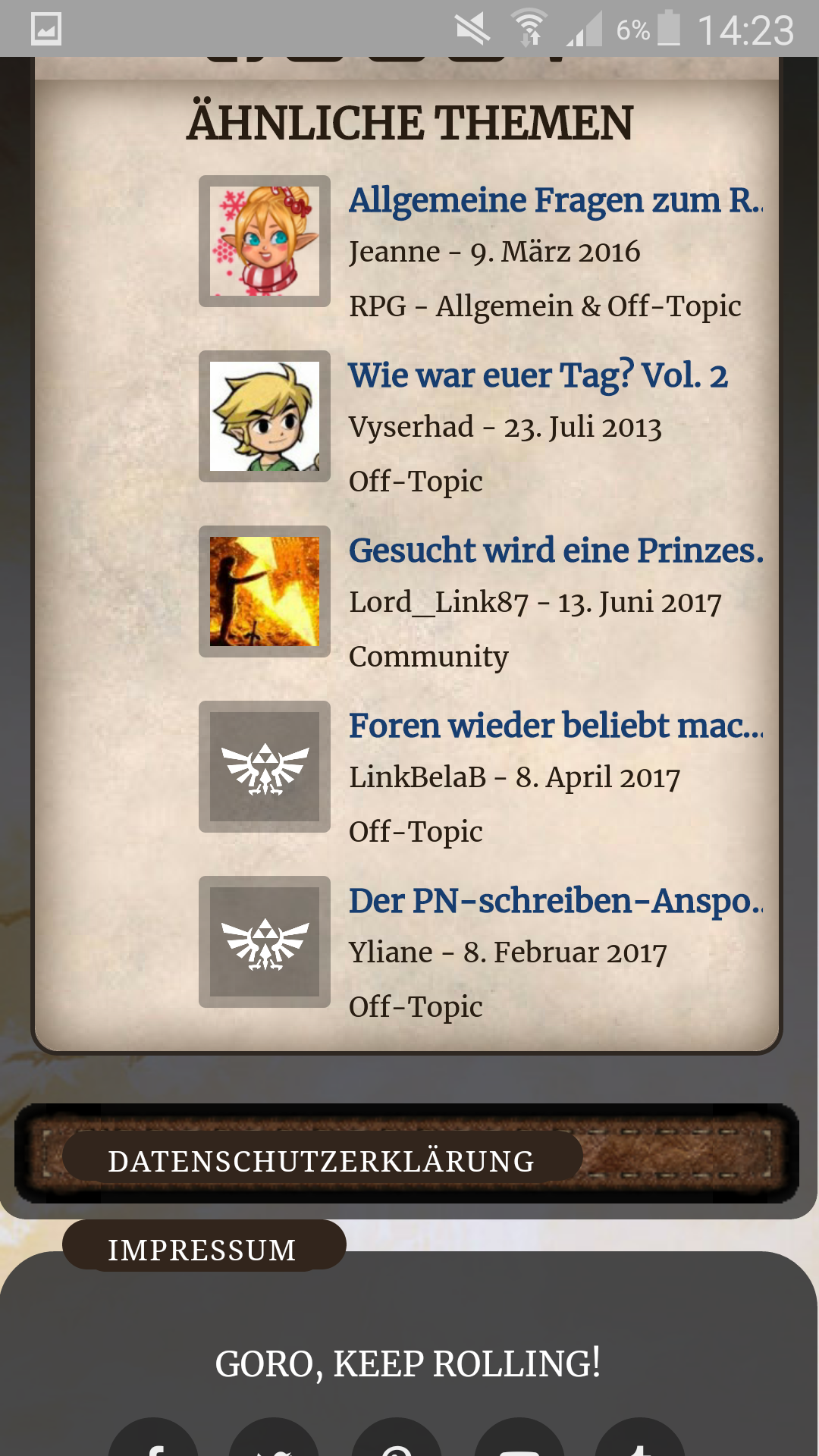Open thread 'Foren wieder beliebt mac...'

click(555, 726)
